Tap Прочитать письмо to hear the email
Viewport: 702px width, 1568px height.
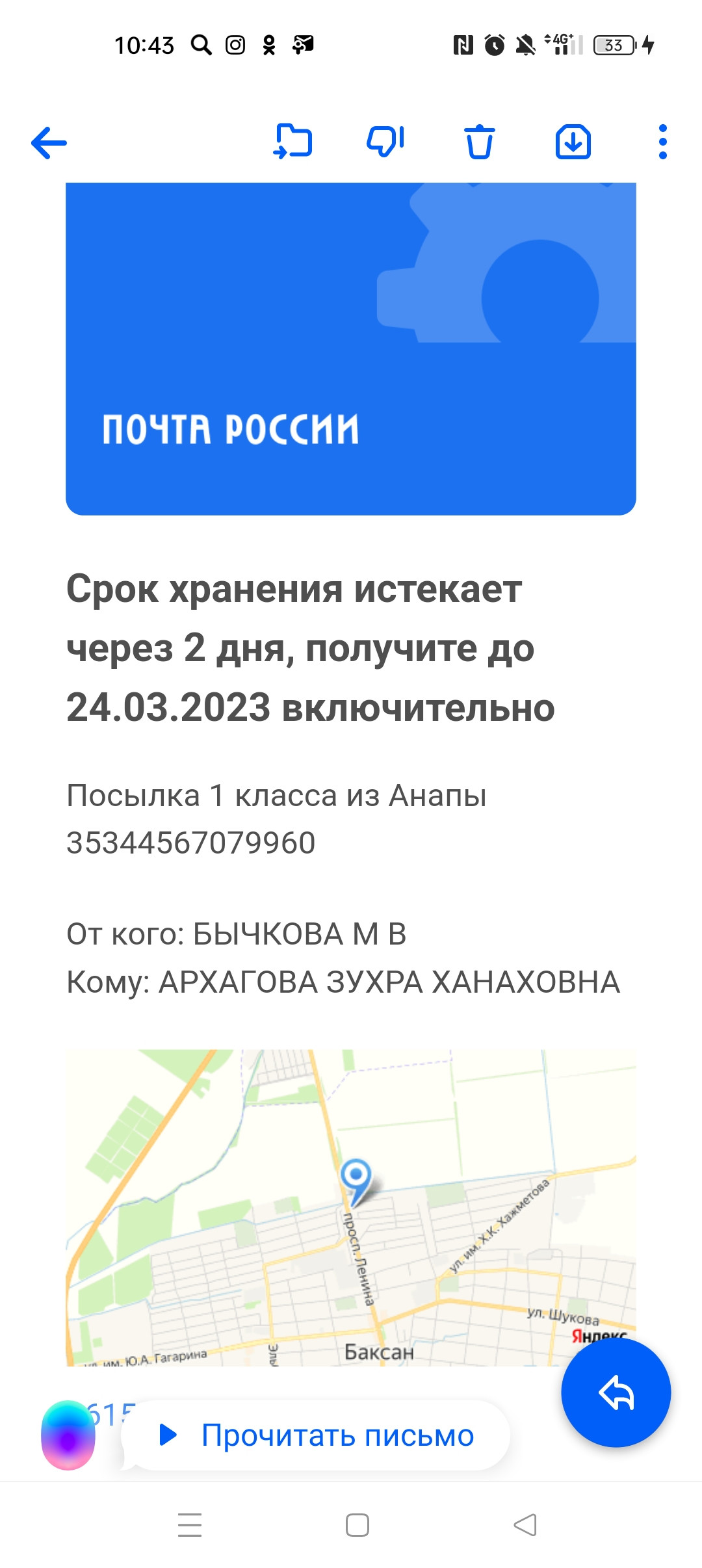pyautogui.click(x=317, y=1435)
